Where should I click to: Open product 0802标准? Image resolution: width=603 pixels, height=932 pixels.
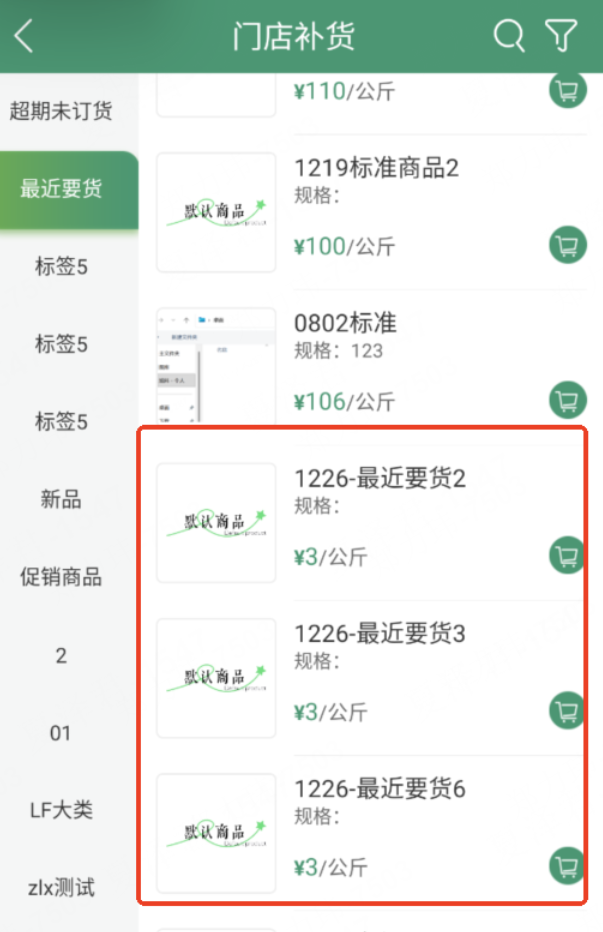pos(345,323)
